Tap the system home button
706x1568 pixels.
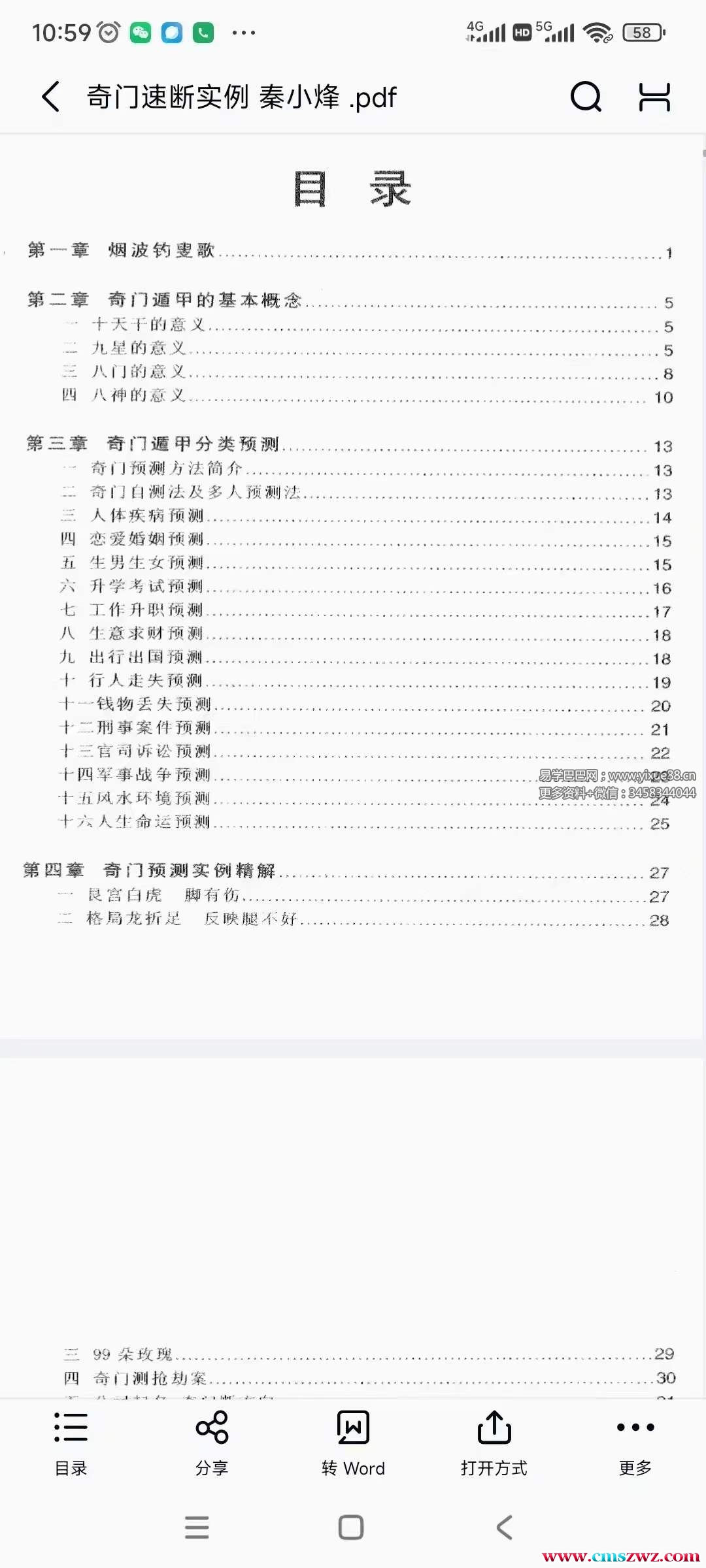pyautogui.click(x=351, y=1527)
